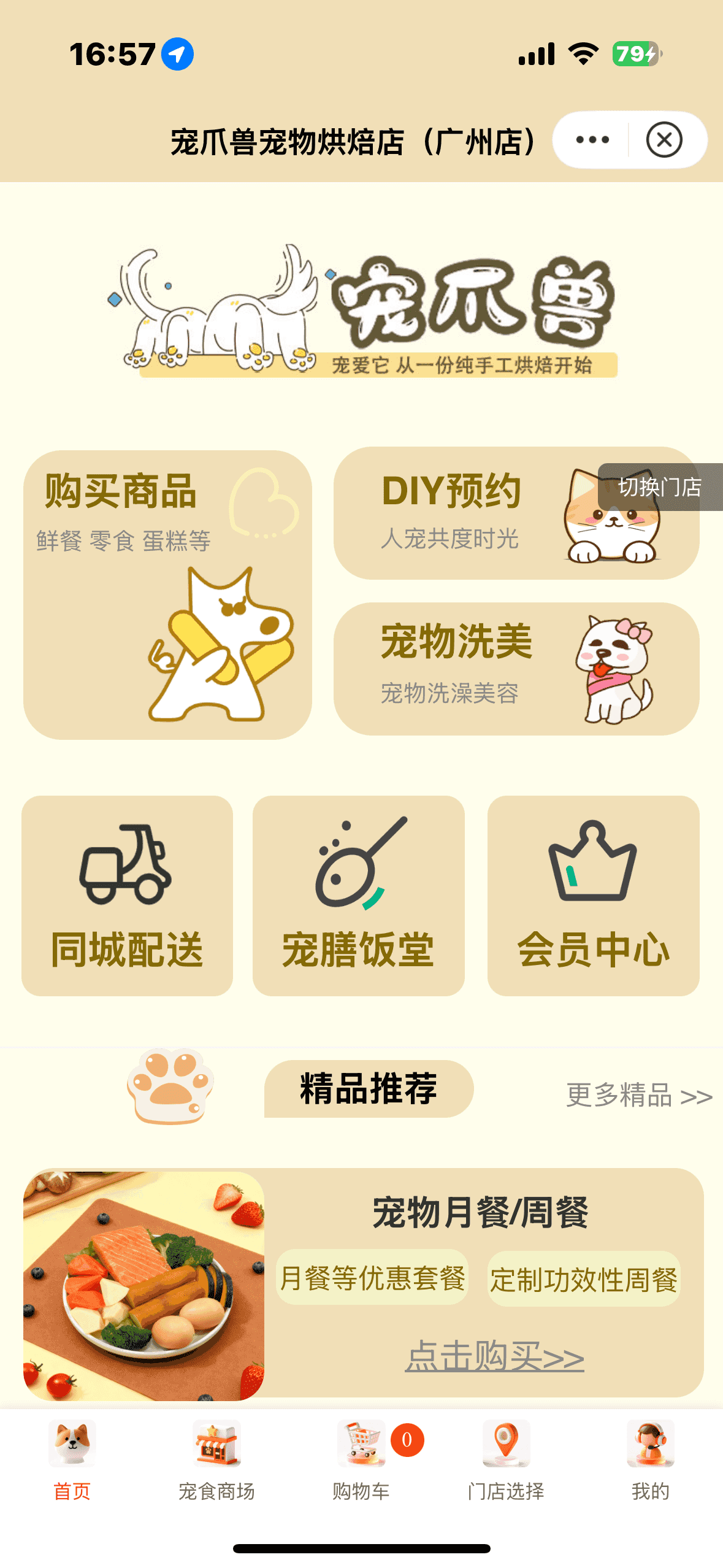This screenshot has width=723, height=1568.
Task: Open the 宠膳饭堂 tile
Action: [358, 895]
